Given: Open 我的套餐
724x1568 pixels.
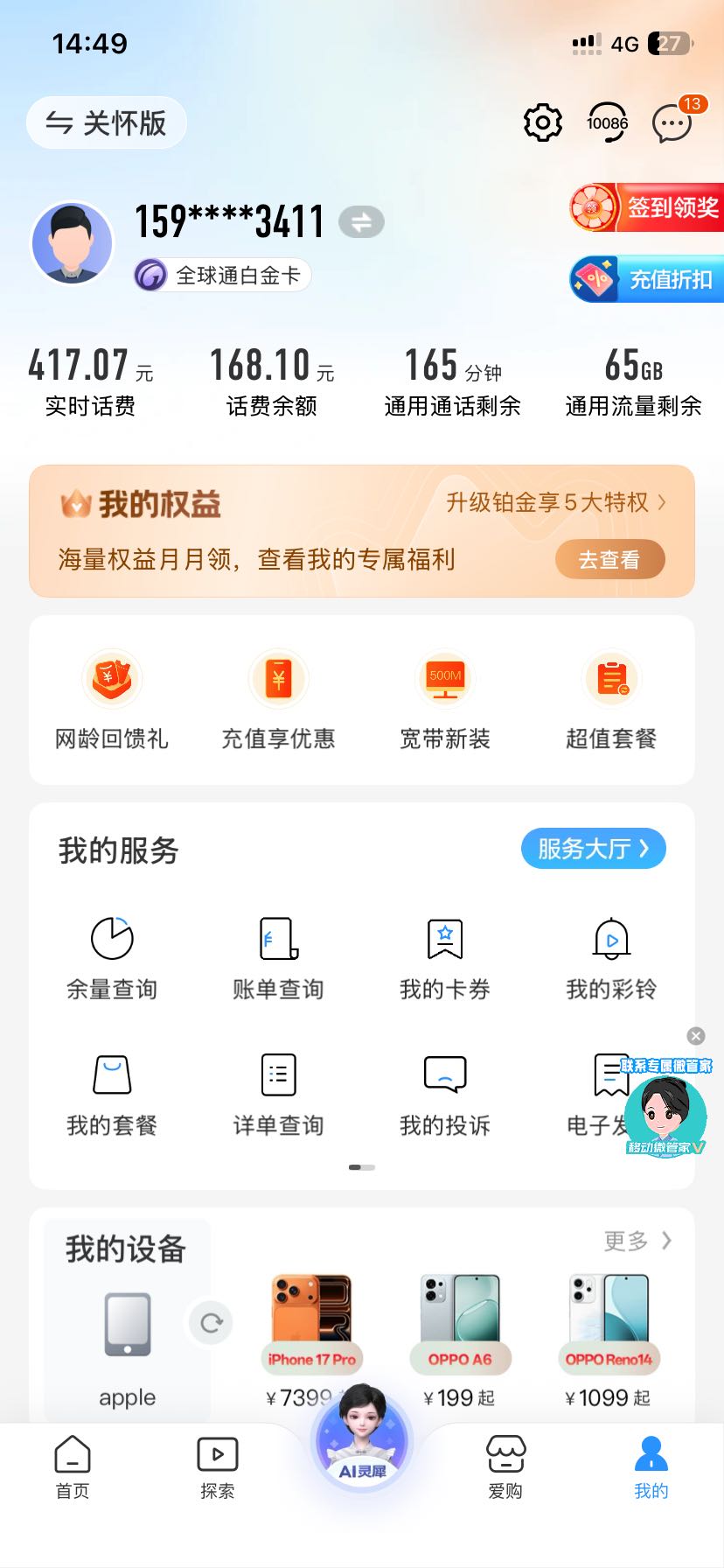Looking at the screenshot, I should coord(112,1094).
